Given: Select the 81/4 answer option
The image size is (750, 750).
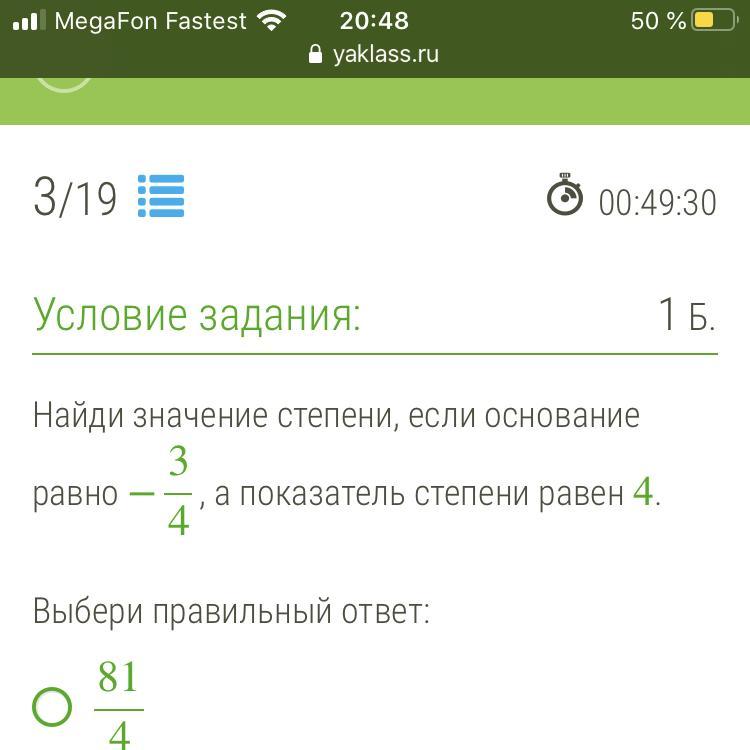Looking at the screenshot, I should click(x=52, y=707).
